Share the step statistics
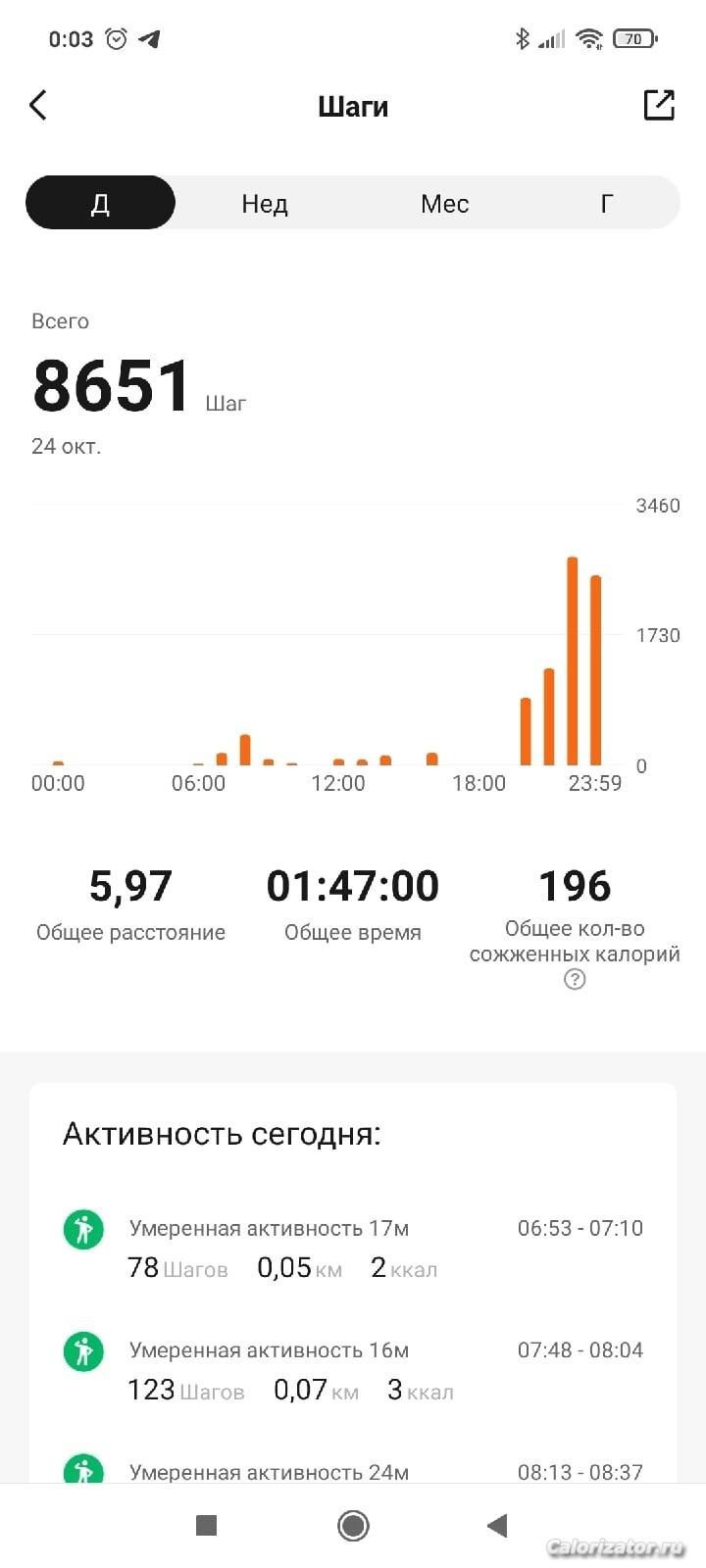The width and height of the screenshot is (706, 1568). coord(659,105)
